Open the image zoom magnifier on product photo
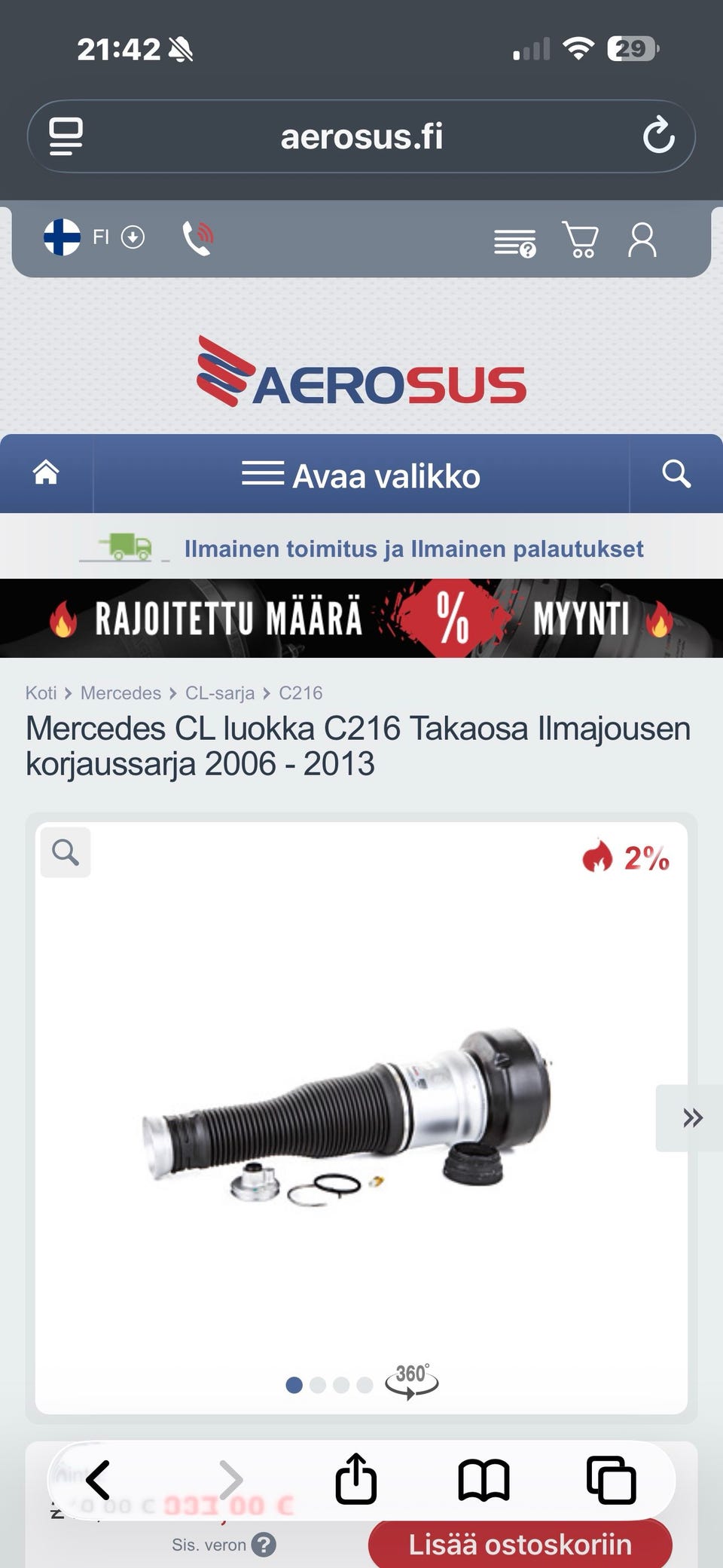Screen dimensions: 723x1568 [65, 852]
